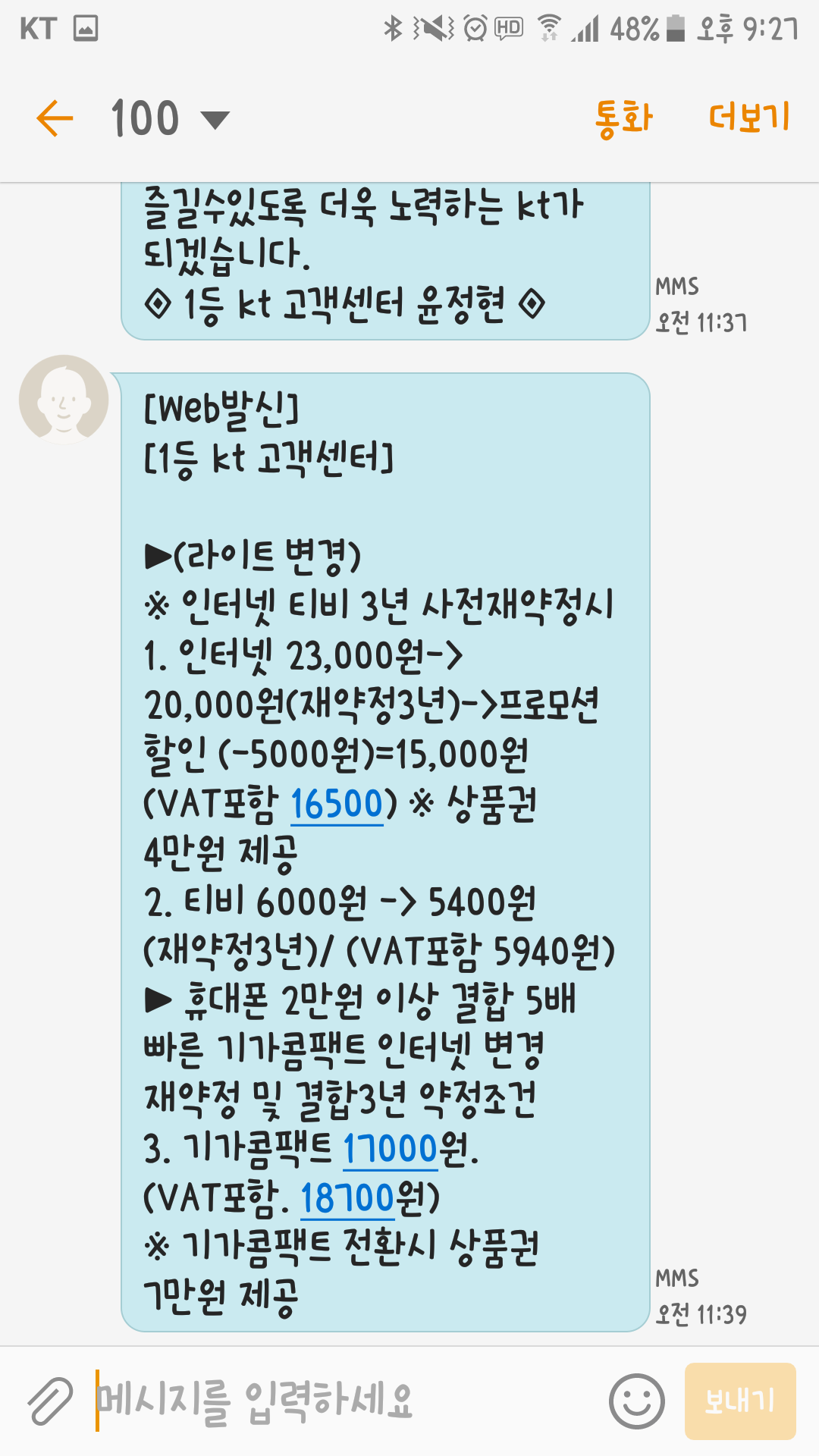
Task: Attach a file with the paperclip
Action: 50,1401
